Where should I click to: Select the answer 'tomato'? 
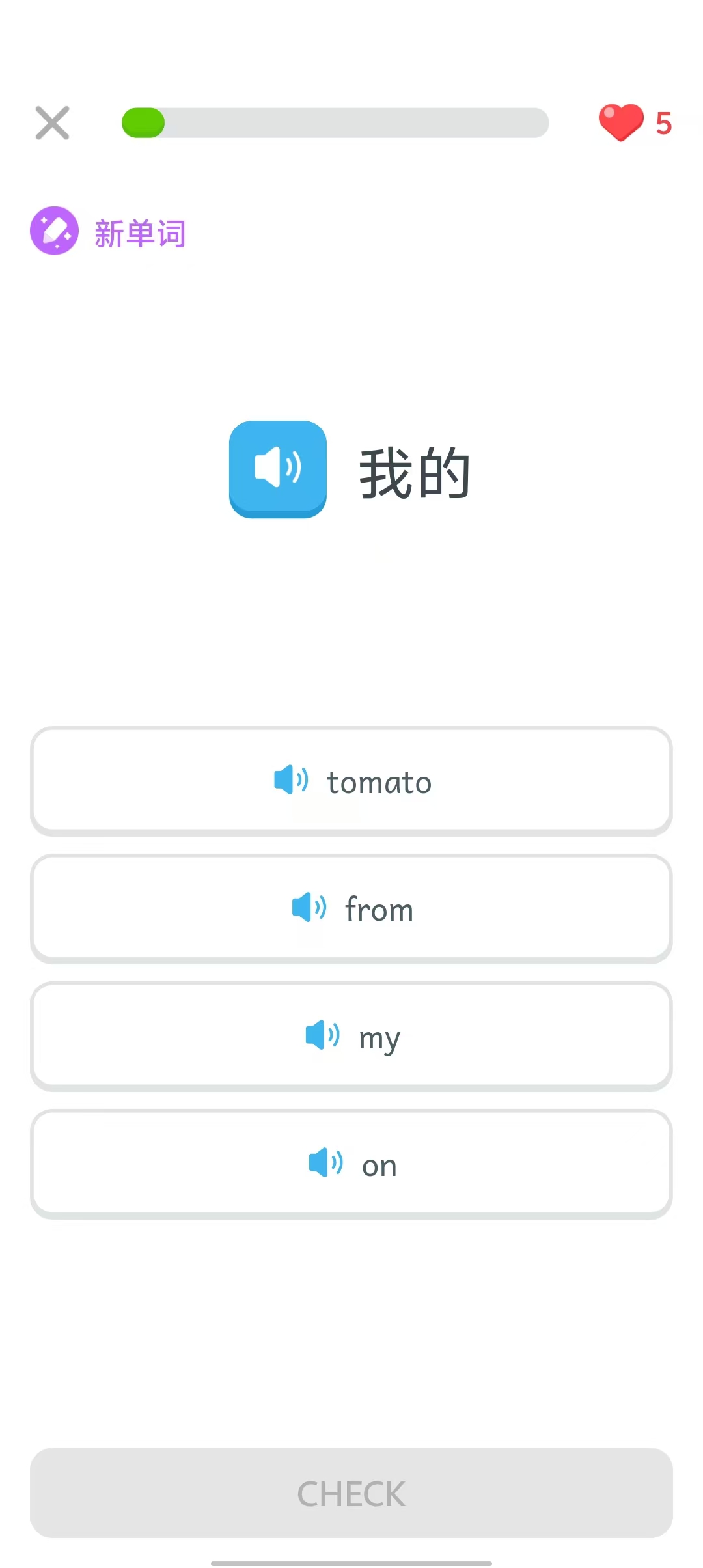[x=351, y=781]
